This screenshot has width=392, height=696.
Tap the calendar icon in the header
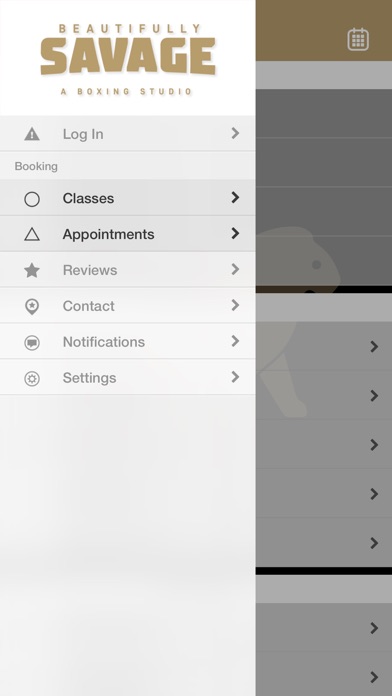click(x=358, y=39)
